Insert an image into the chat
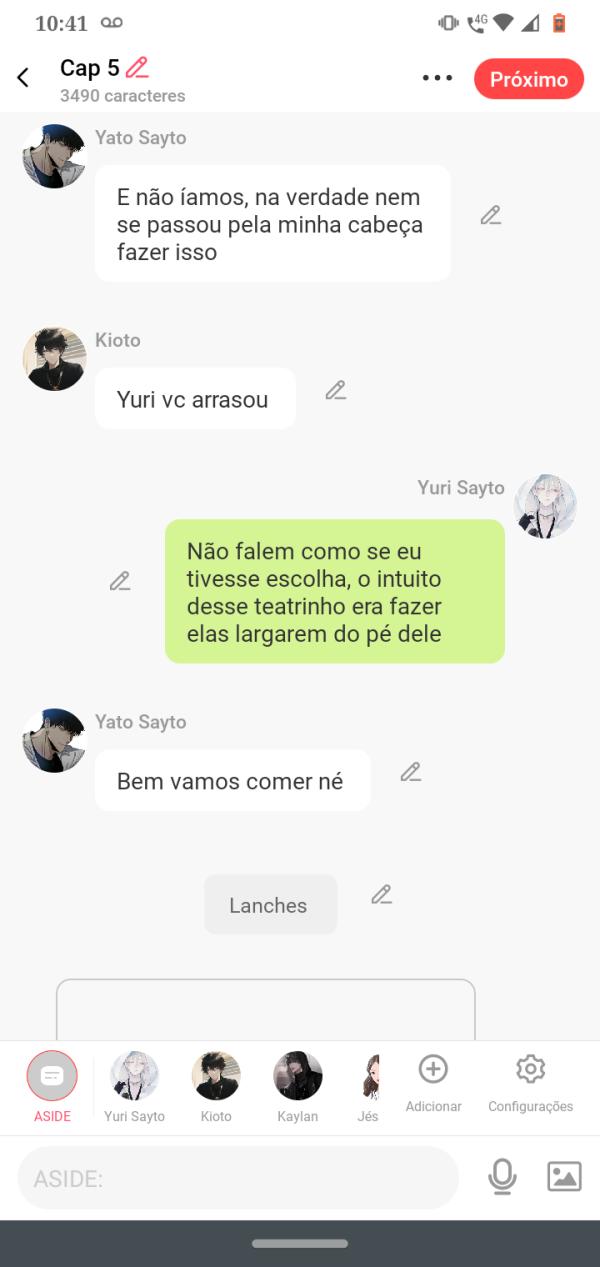This screenshot has height=1267, width=600. click(x=564, y=1177)
